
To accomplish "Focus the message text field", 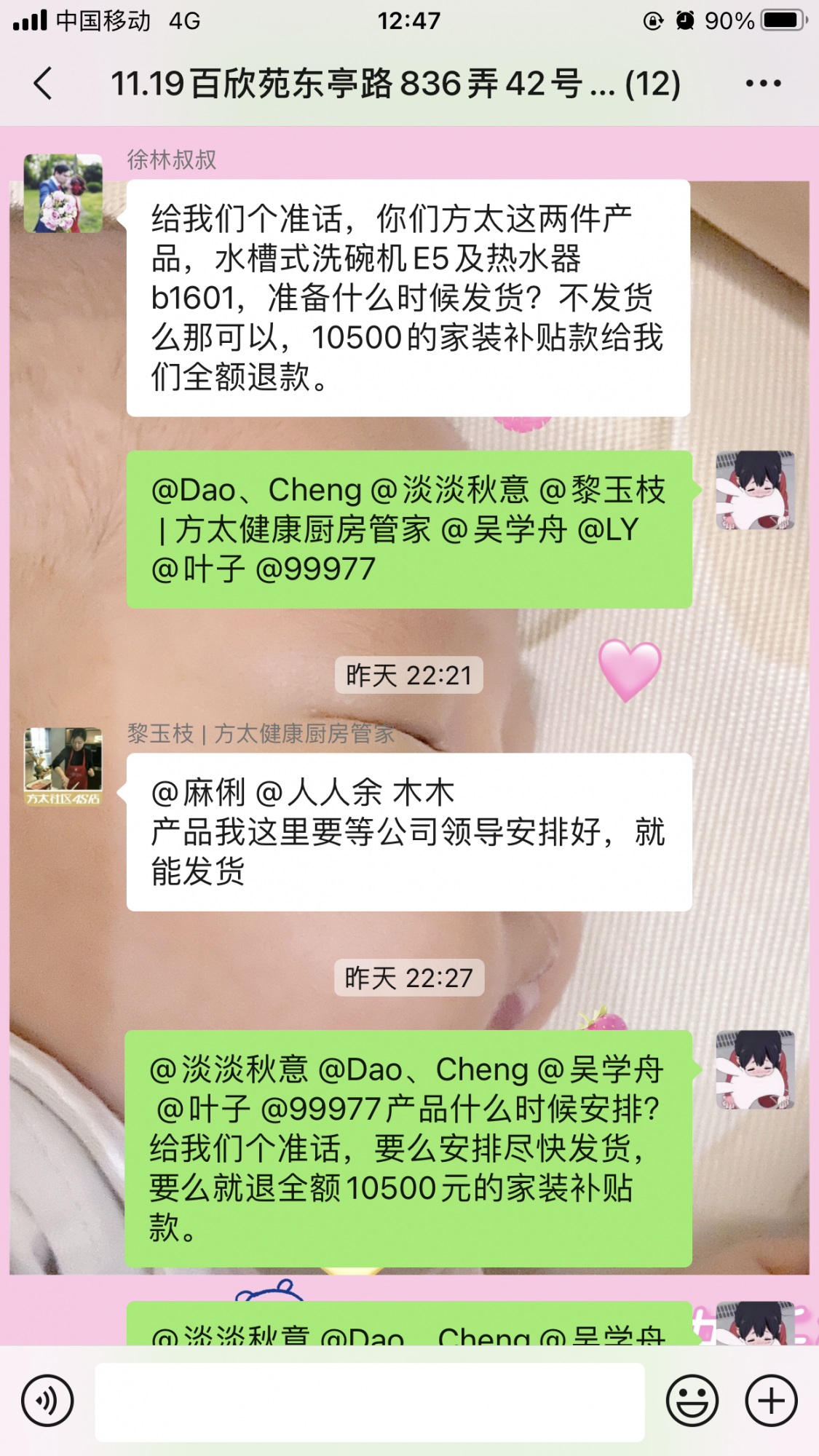I will pyautogui.click(x=369, y=1401).
